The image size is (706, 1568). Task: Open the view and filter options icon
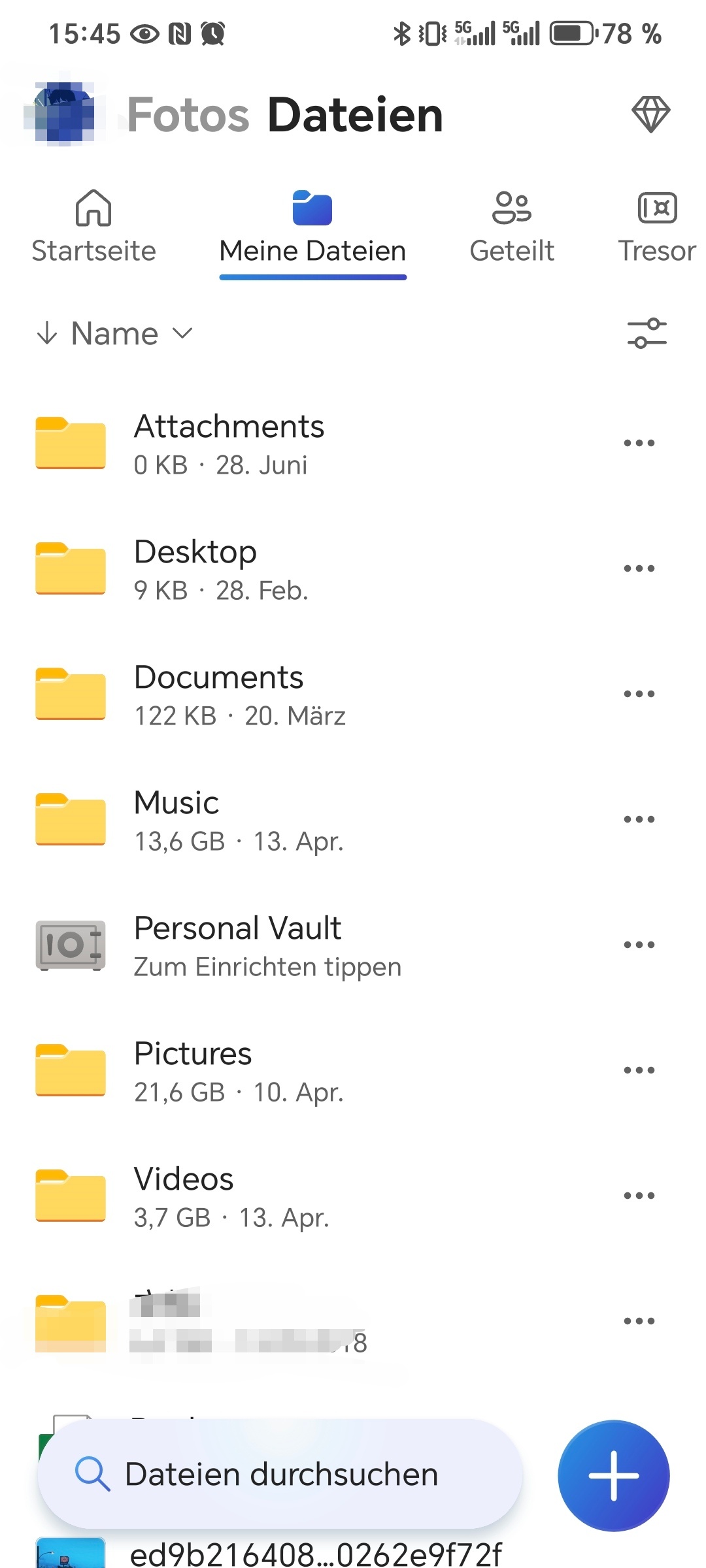[x=647, y=333]
